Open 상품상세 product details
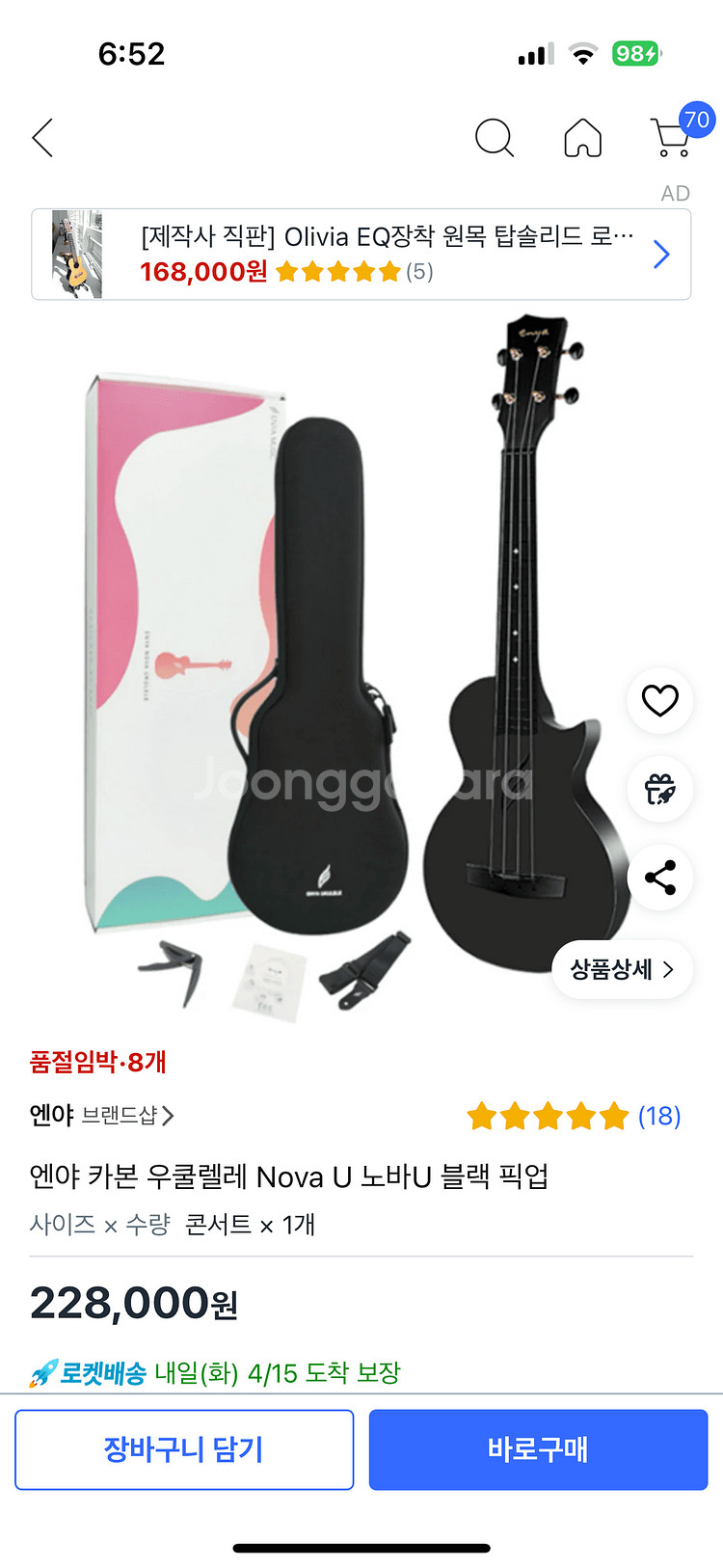This screenshot has width=723, height=1568. point(622,969)
